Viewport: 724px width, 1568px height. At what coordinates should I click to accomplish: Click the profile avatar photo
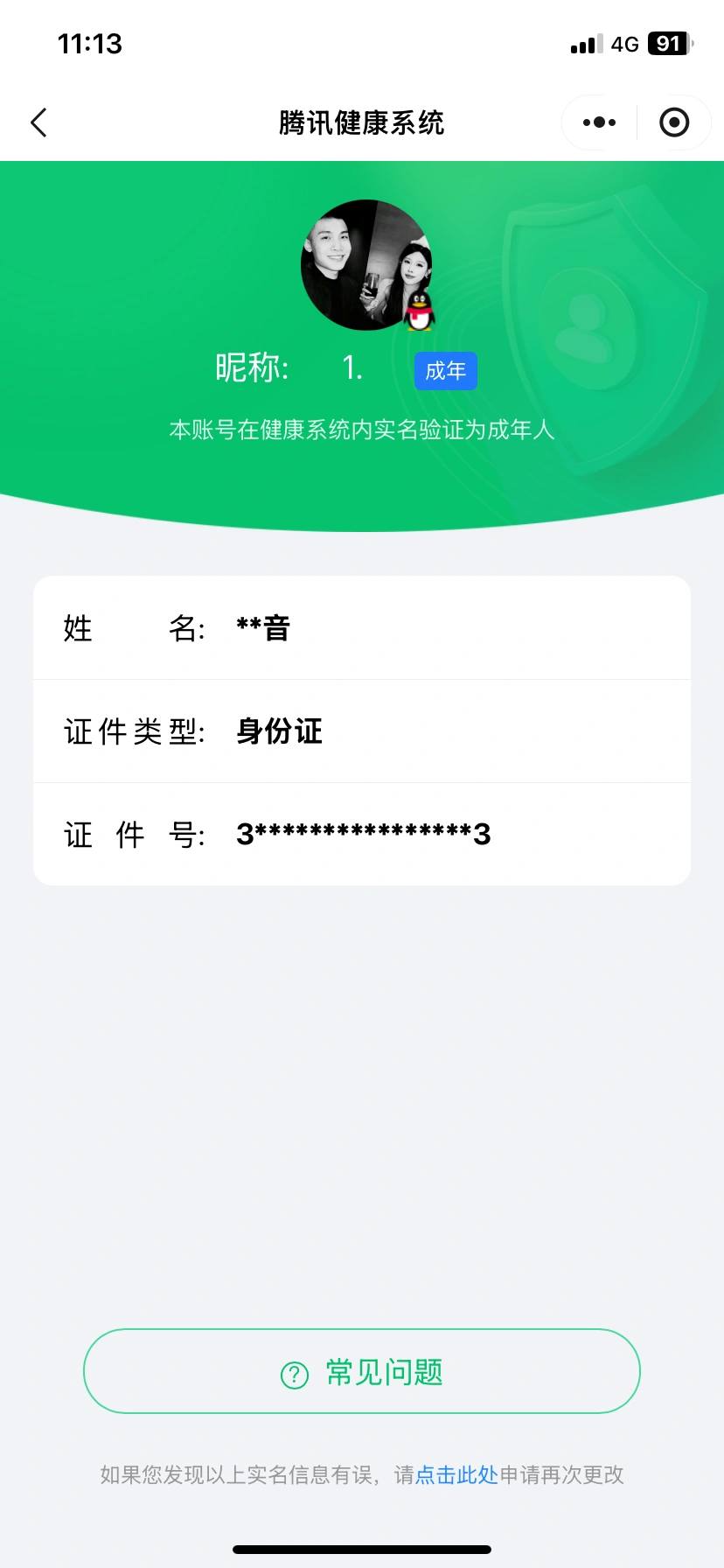point(362,264)
